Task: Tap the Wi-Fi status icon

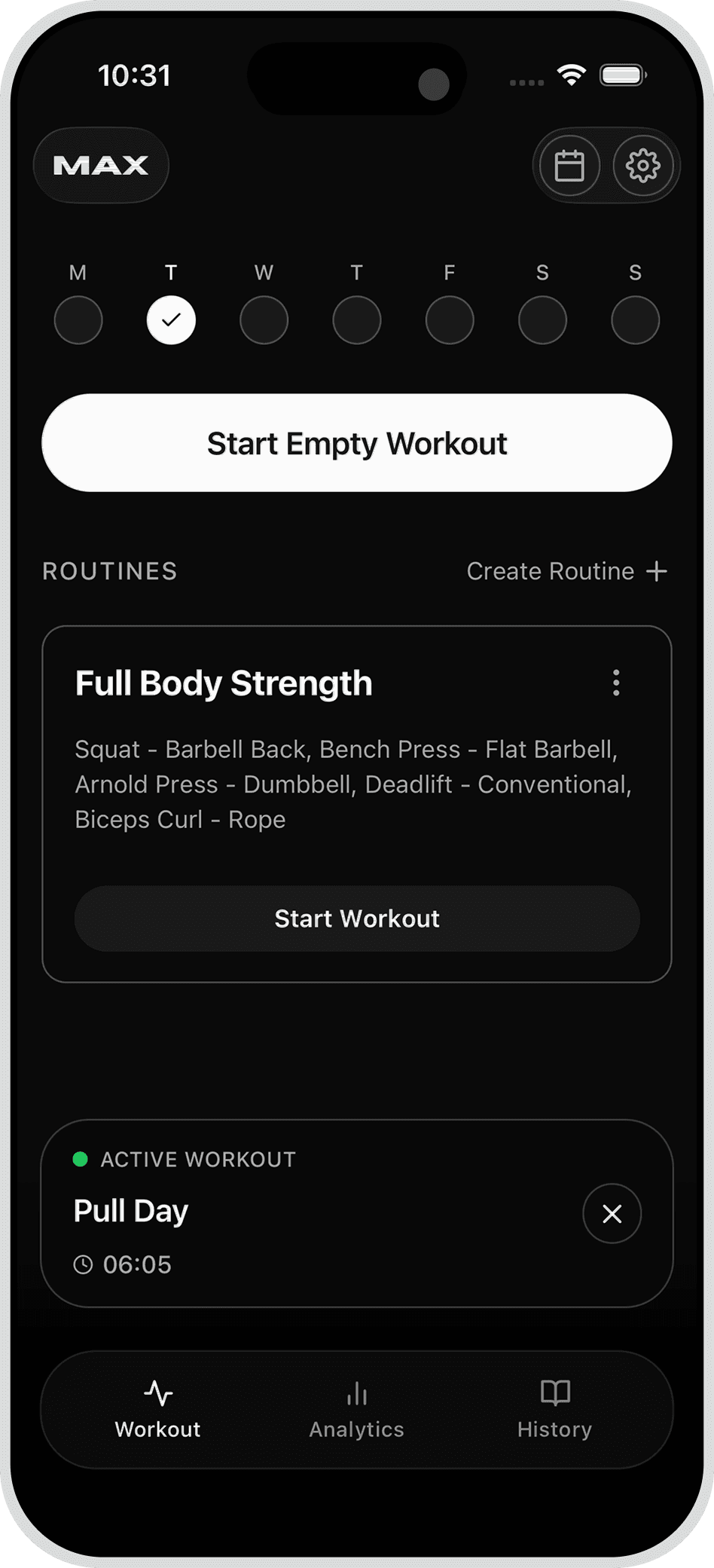Action: (x=569, y=75)
